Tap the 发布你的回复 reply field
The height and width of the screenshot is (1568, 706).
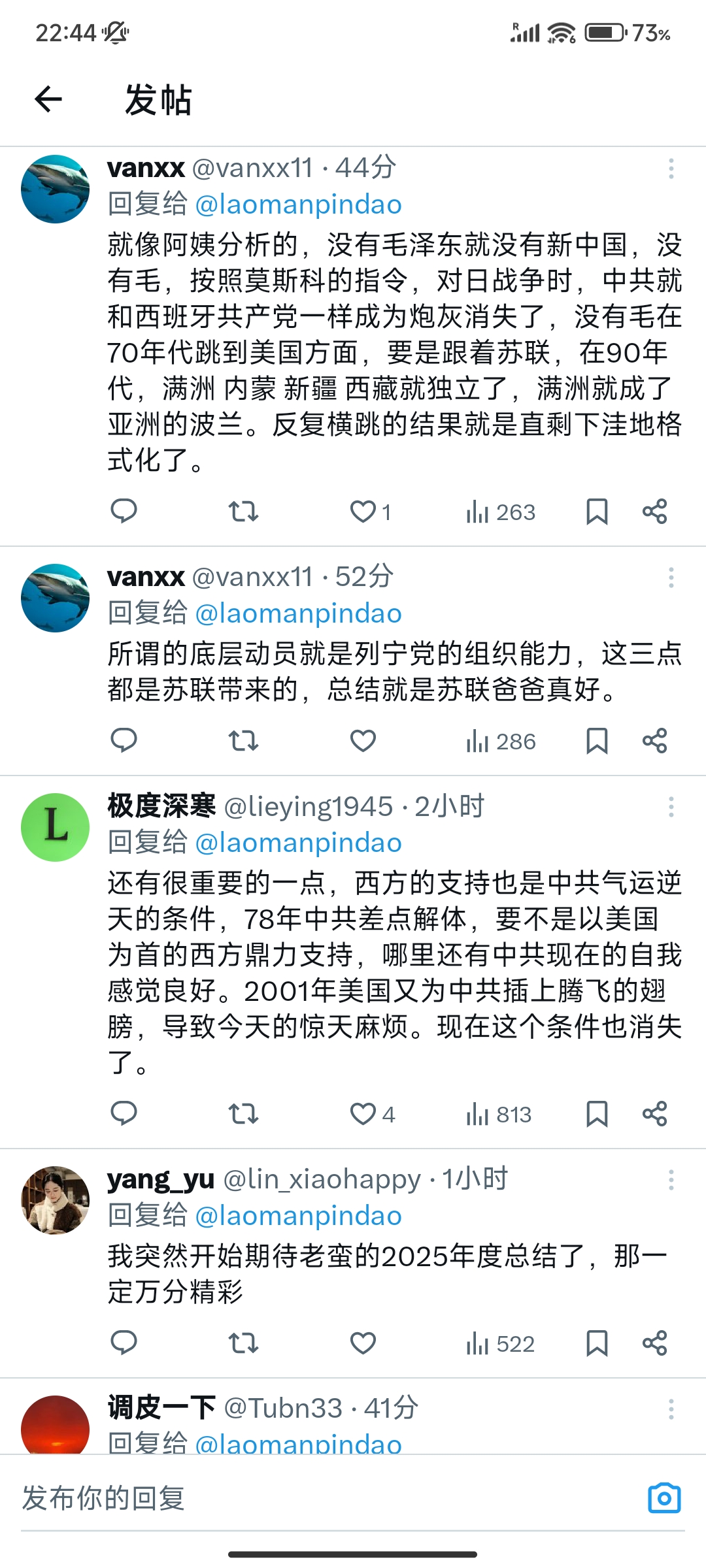coord(327,1497)
